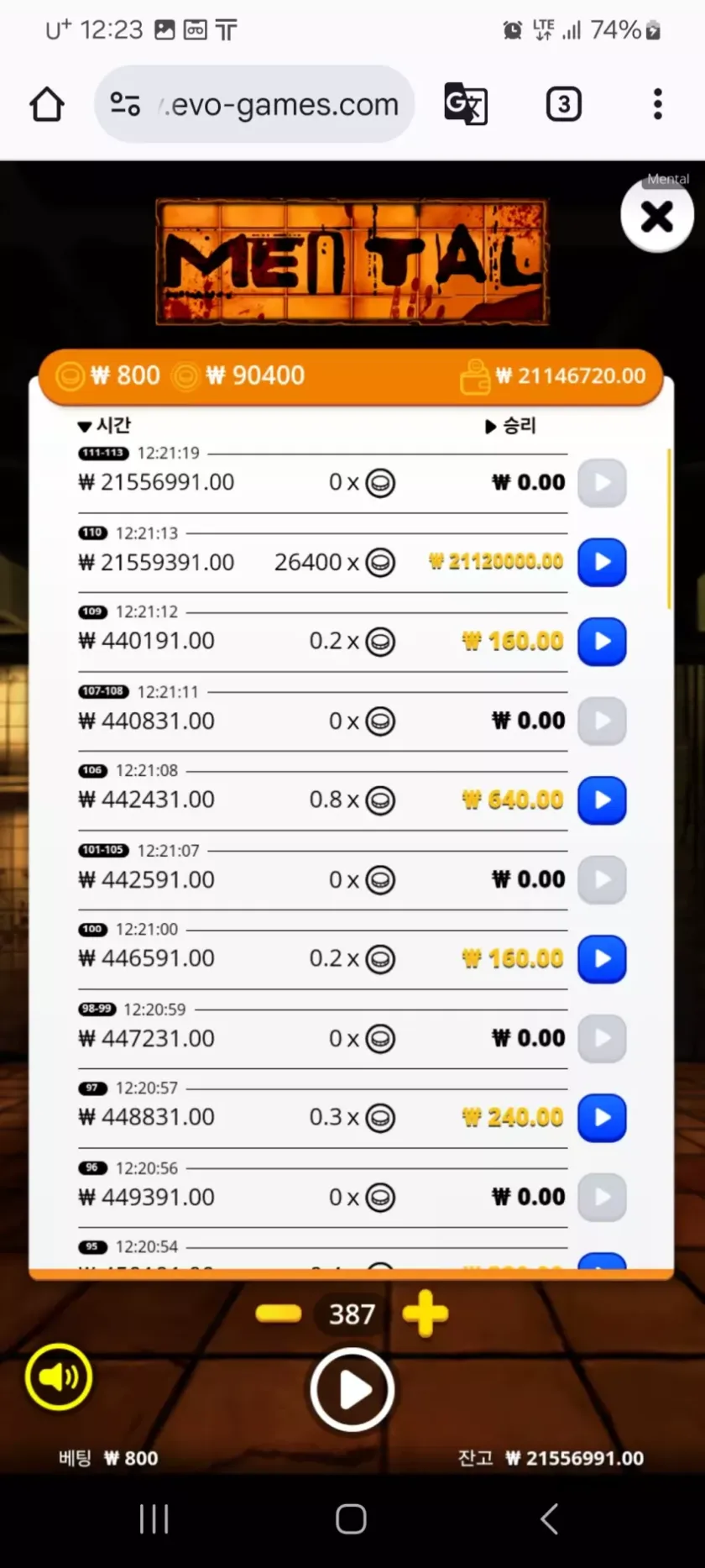Open the page translate option
The image size is (705, 1568).
(466, 105)
